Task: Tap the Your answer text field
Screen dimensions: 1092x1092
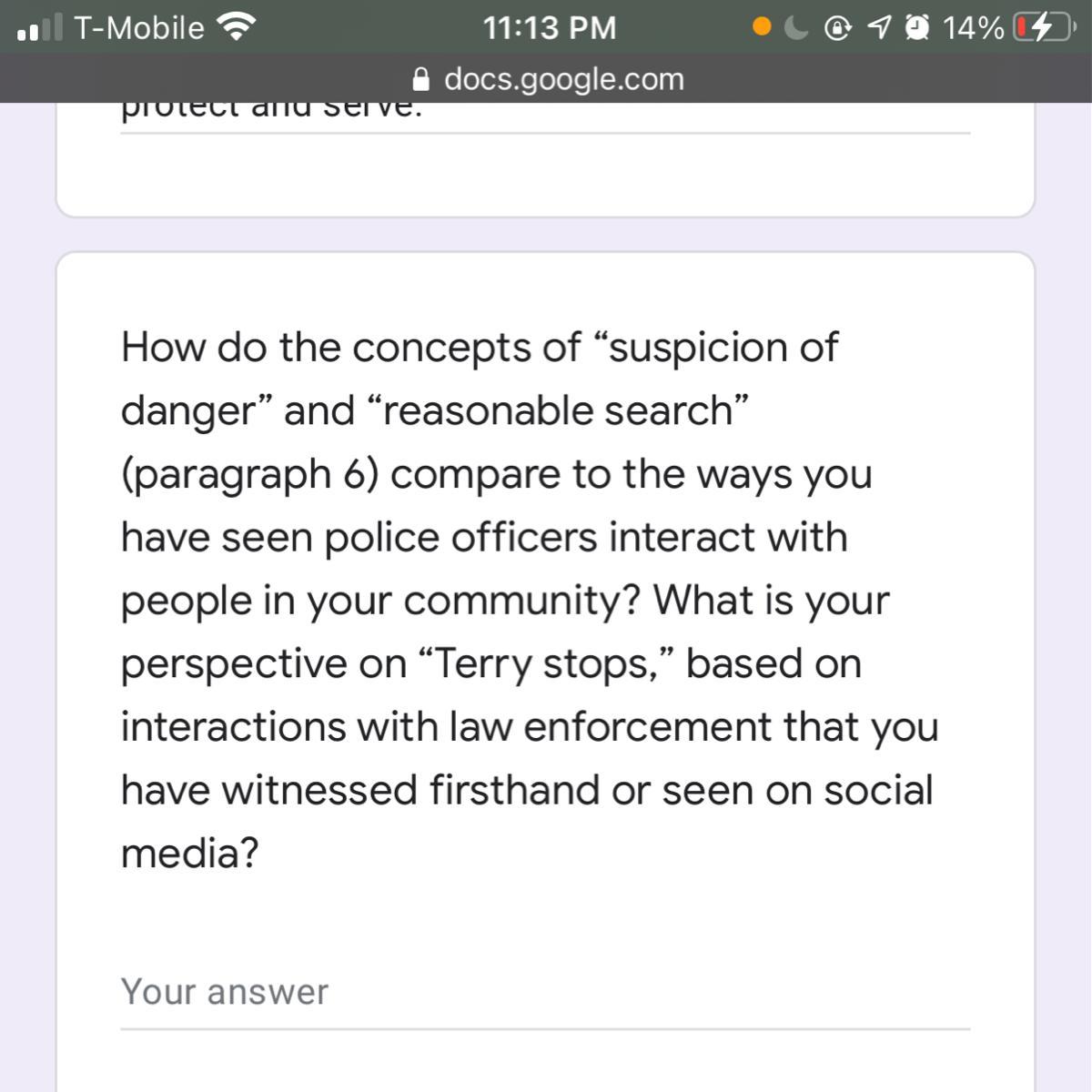Action: (544, 994)
